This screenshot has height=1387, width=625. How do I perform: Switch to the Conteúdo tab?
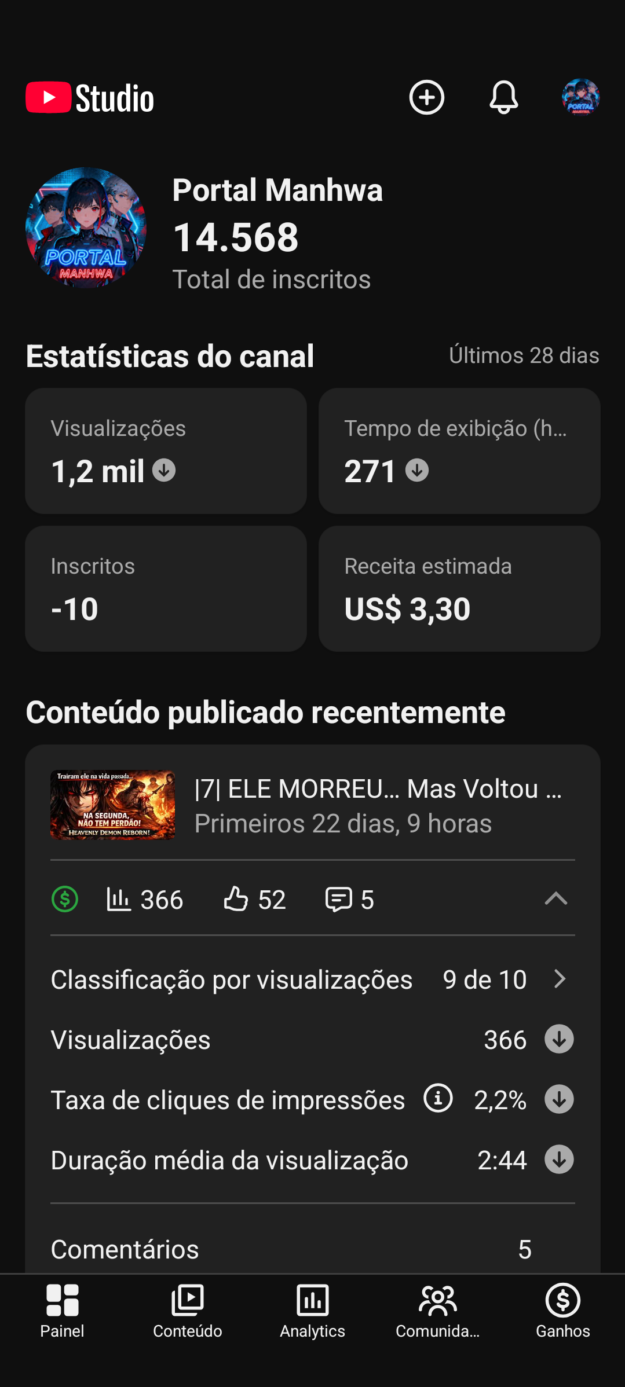point(187,1311)
